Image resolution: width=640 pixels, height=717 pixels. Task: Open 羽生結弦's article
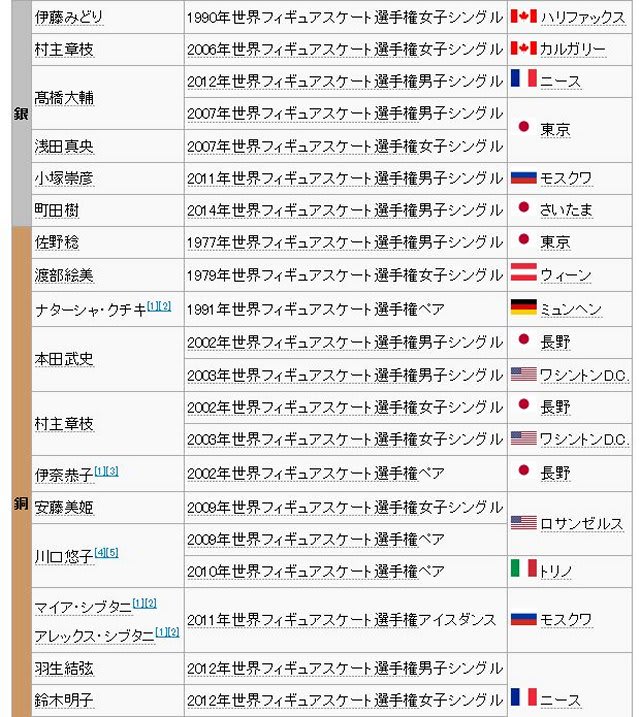pos(64,667)
